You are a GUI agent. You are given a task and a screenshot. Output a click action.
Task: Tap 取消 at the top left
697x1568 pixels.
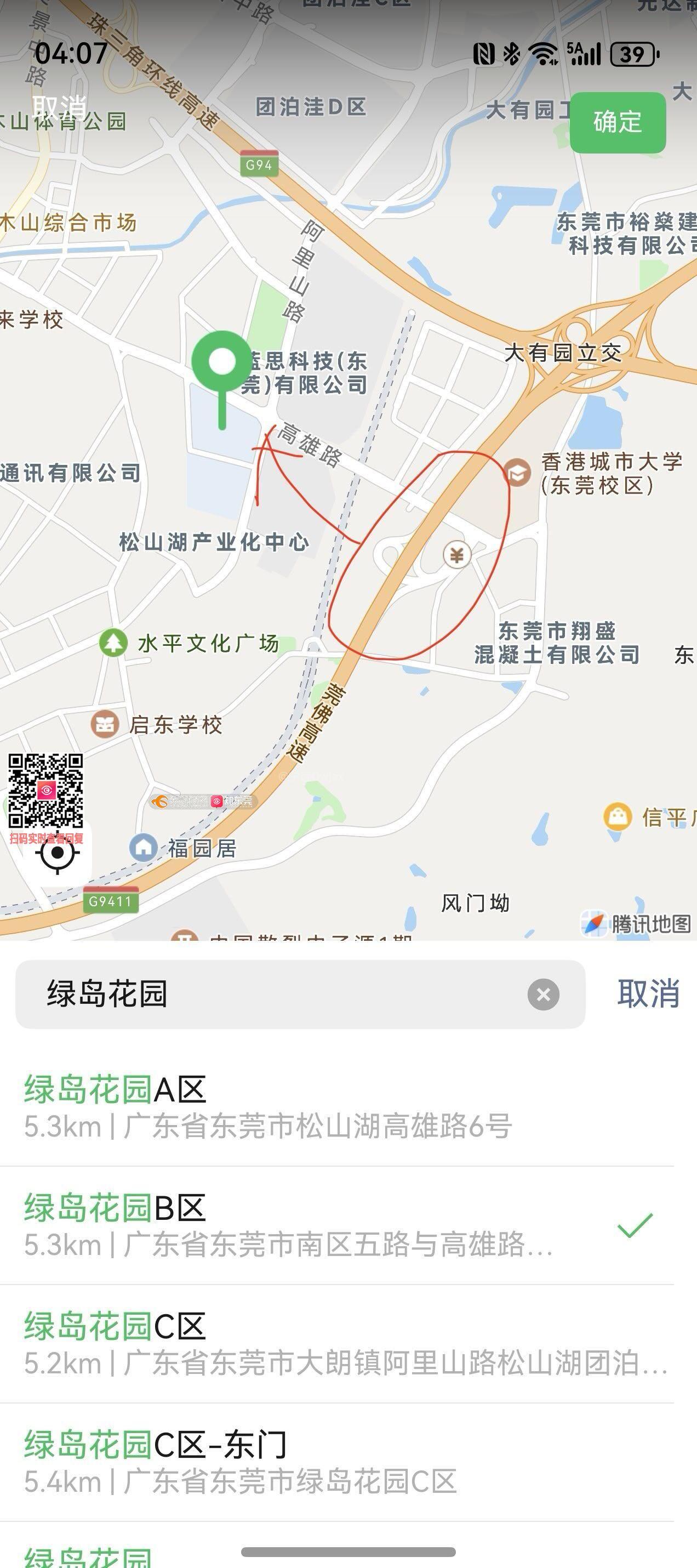click(x=59, y=108)
